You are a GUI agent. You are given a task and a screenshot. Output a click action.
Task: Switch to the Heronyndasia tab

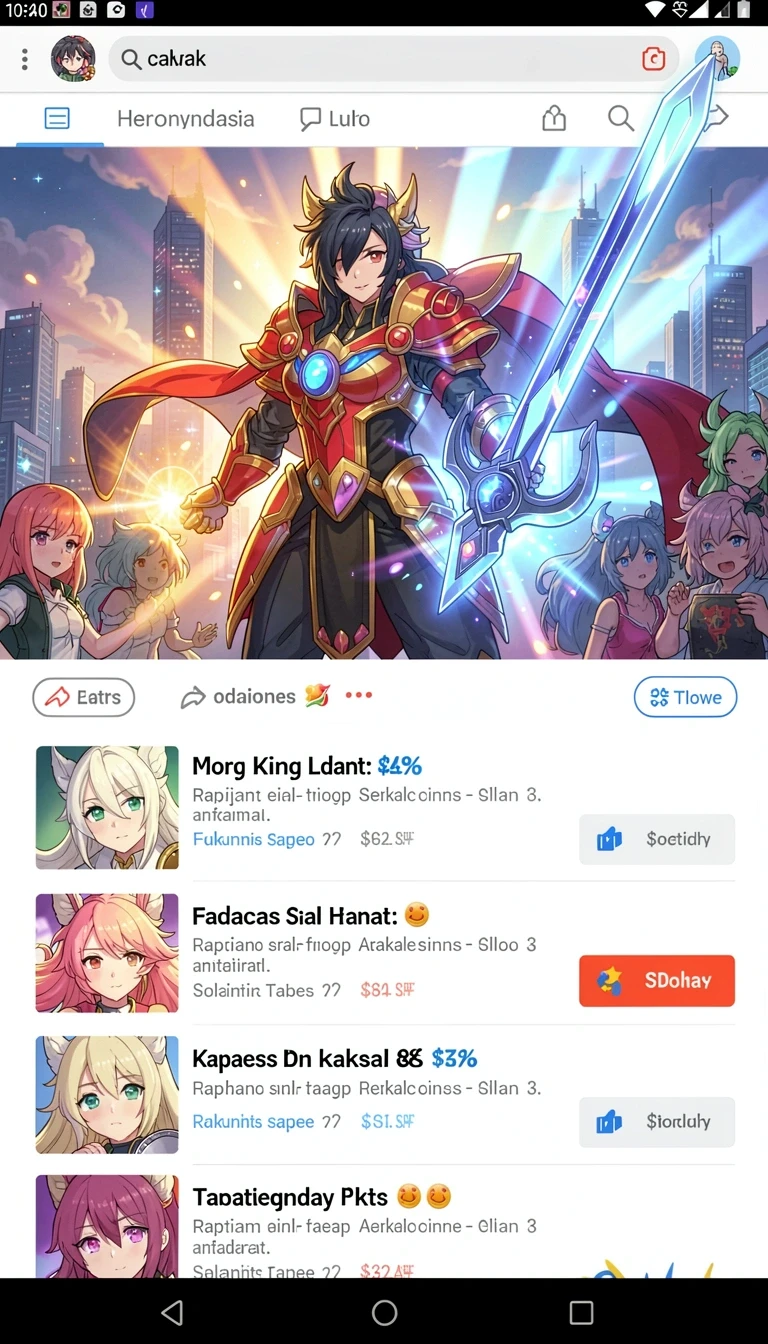click(x=185, y=119)
